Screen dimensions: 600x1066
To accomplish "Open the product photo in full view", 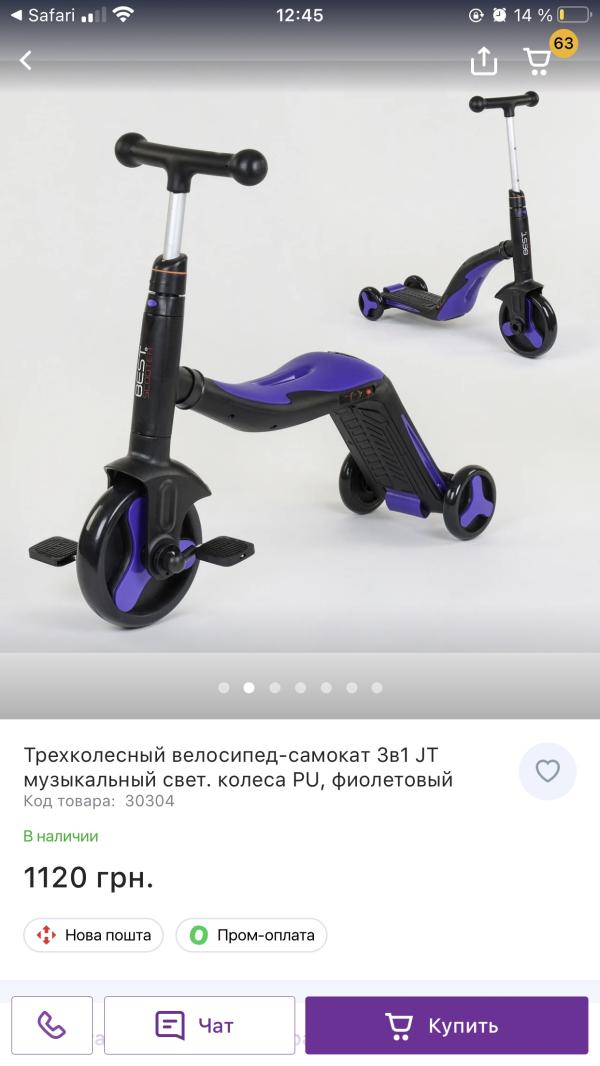I will pos(300,380).
